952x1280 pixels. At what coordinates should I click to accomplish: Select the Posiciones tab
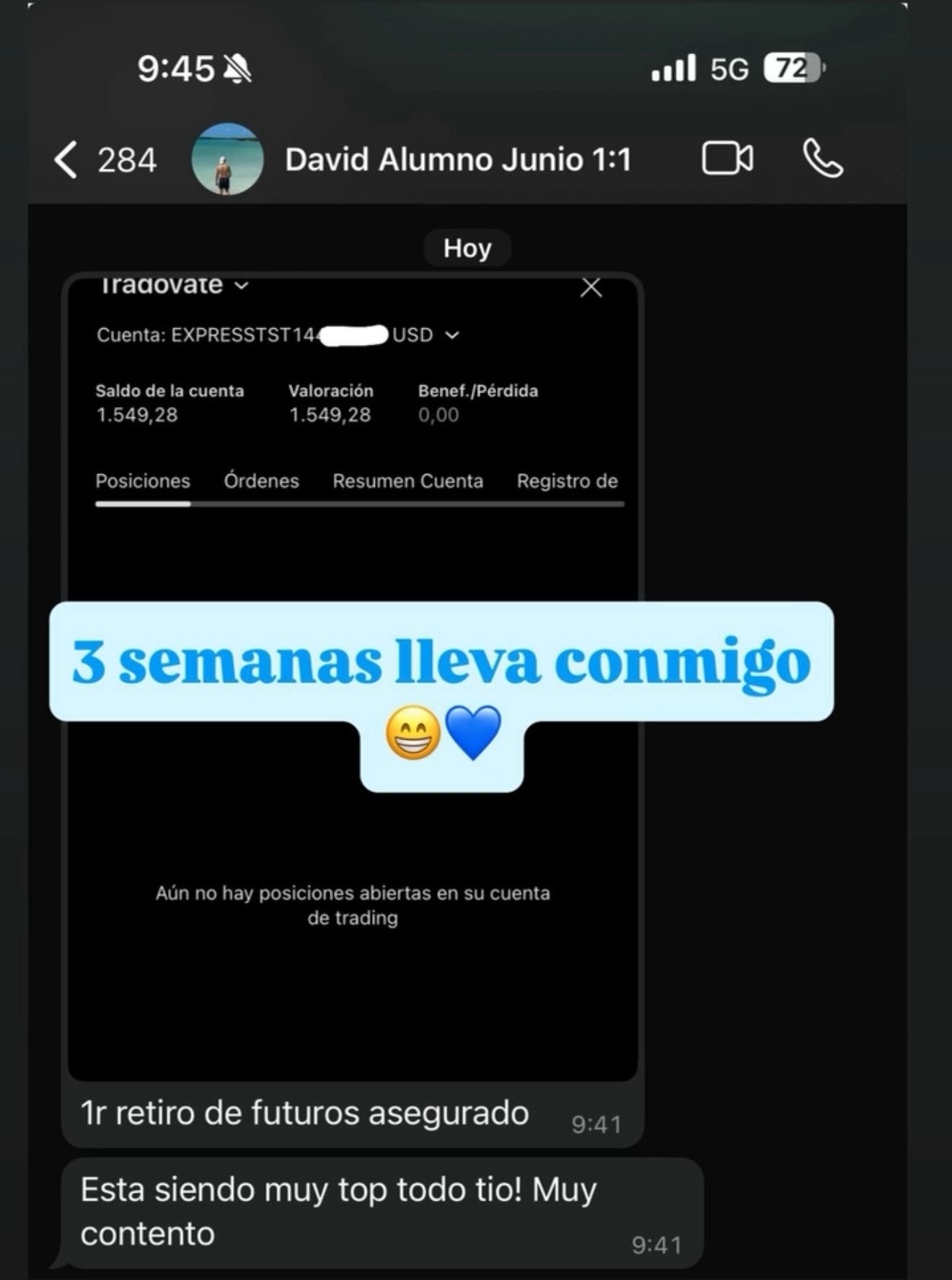click(144, 481)
